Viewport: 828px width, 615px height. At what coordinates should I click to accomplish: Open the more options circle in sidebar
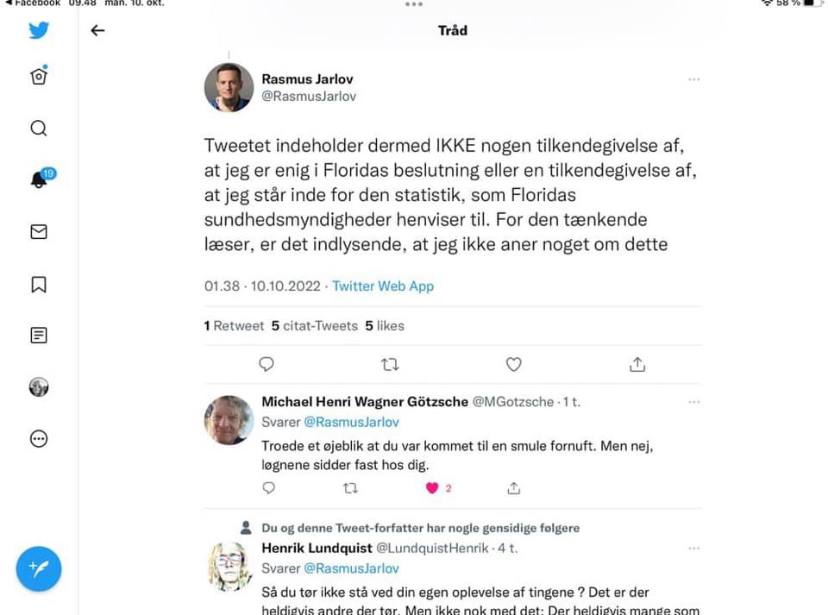39,439
